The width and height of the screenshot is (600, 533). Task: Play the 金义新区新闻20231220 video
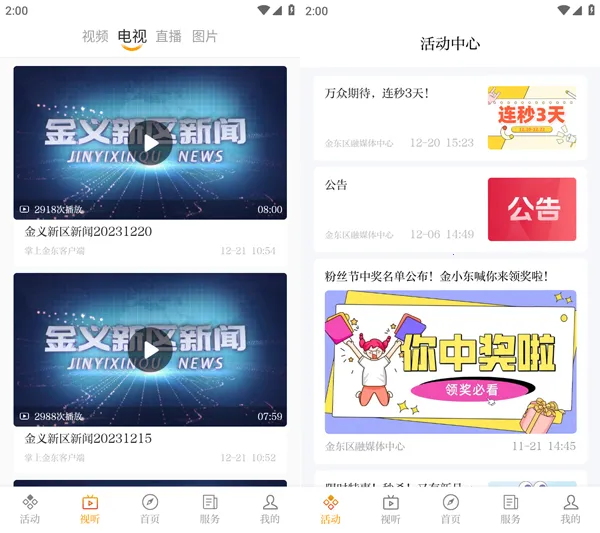click(x=150, y=143)
